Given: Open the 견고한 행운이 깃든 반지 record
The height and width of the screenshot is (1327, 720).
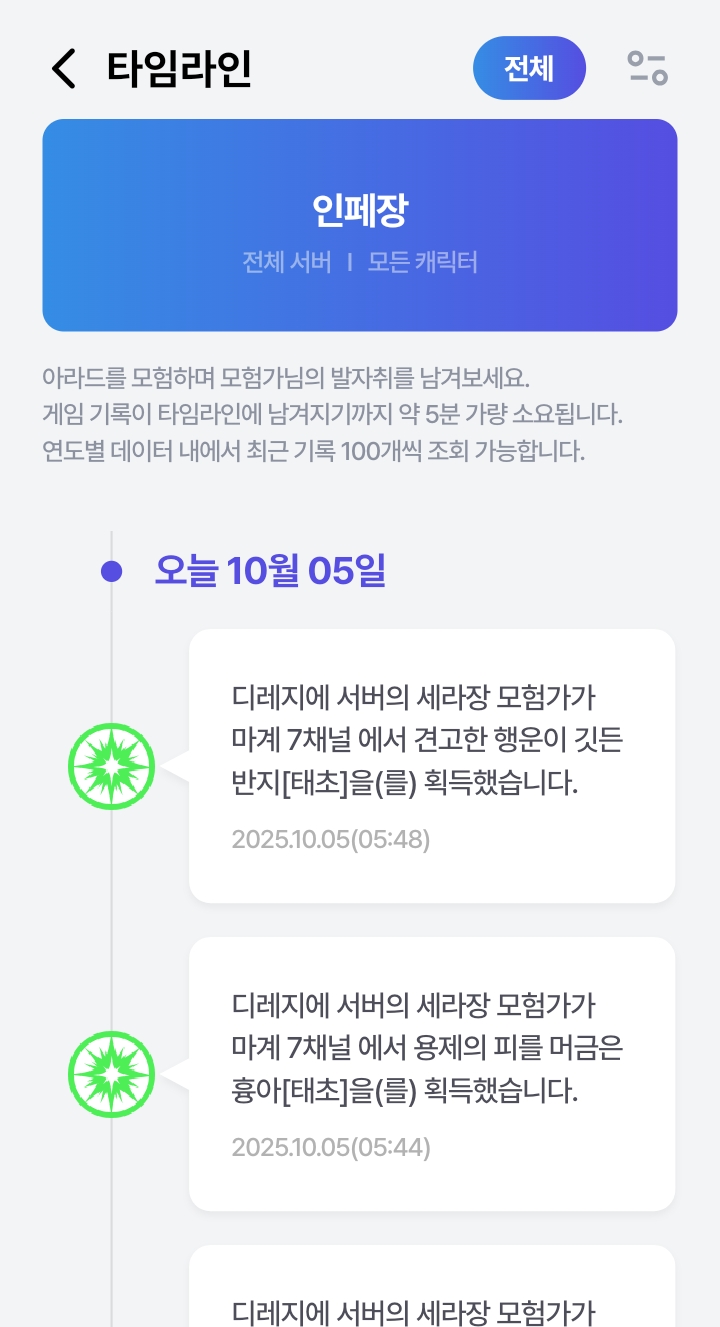Looking at the screenshot, I should click(x=431, y=765).
